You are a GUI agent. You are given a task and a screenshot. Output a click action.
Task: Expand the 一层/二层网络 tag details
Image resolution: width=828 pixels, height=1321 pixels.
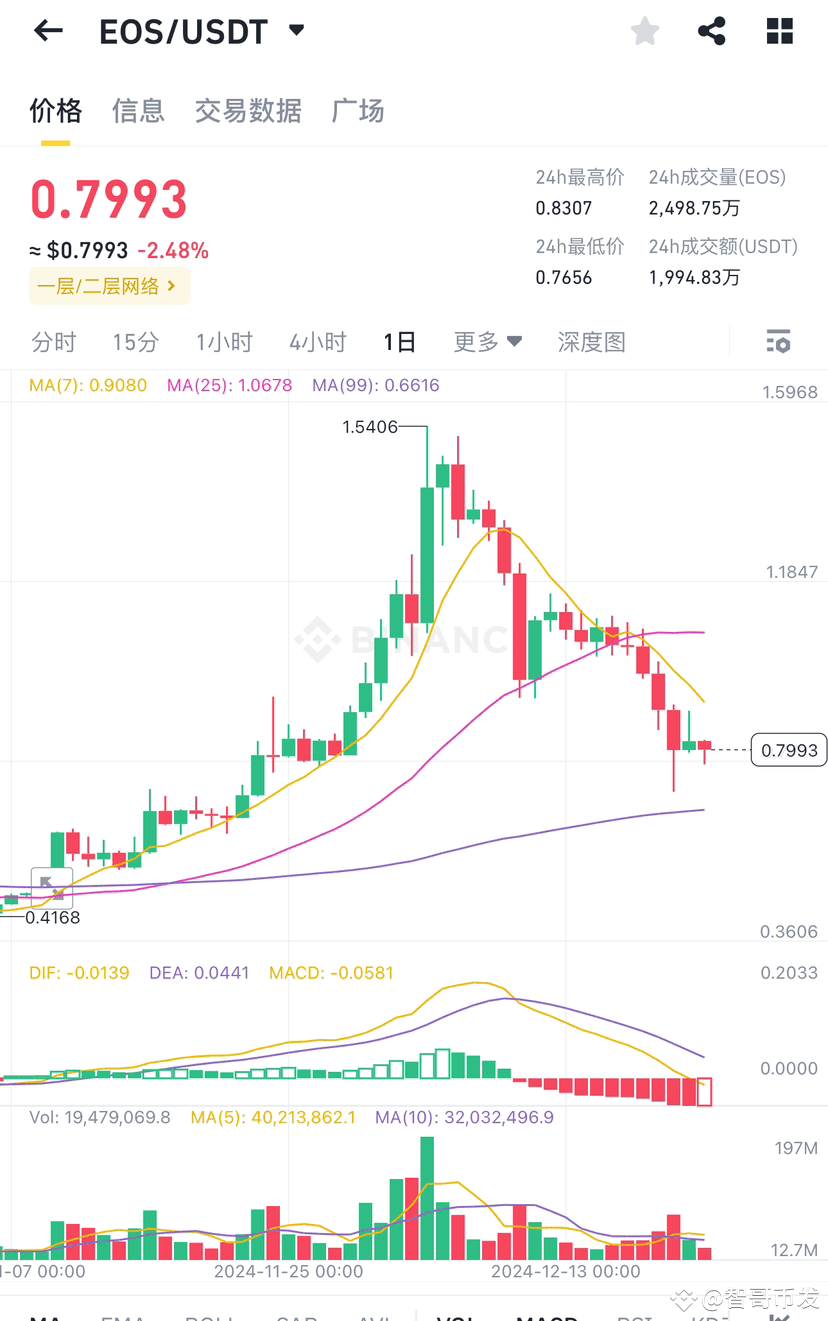tap(109, 286)
